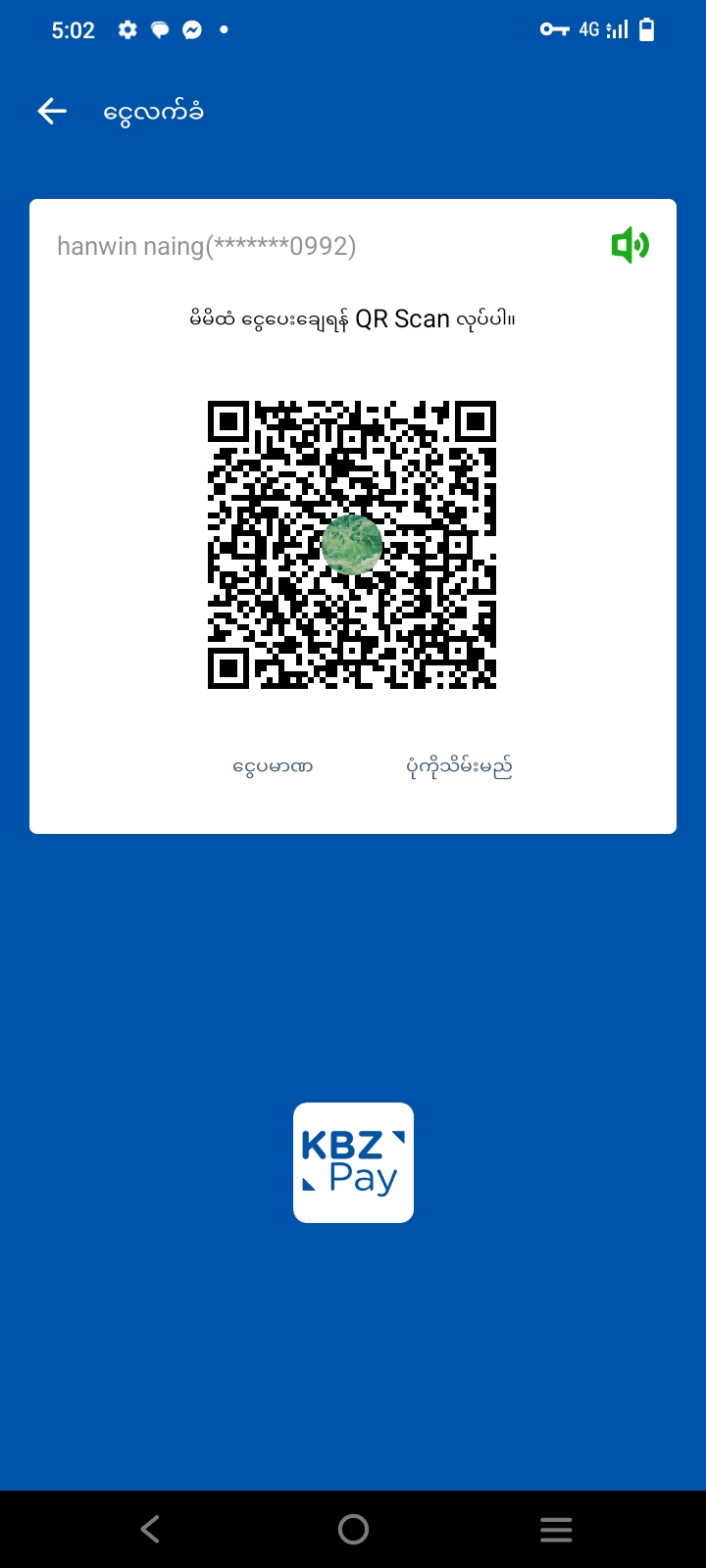Image resolution: width=706 pixels, height=1568 pixels.
Task: Tap ပုံကိုသိမ်းမည် to save the QR image
Action: point(459,766)
